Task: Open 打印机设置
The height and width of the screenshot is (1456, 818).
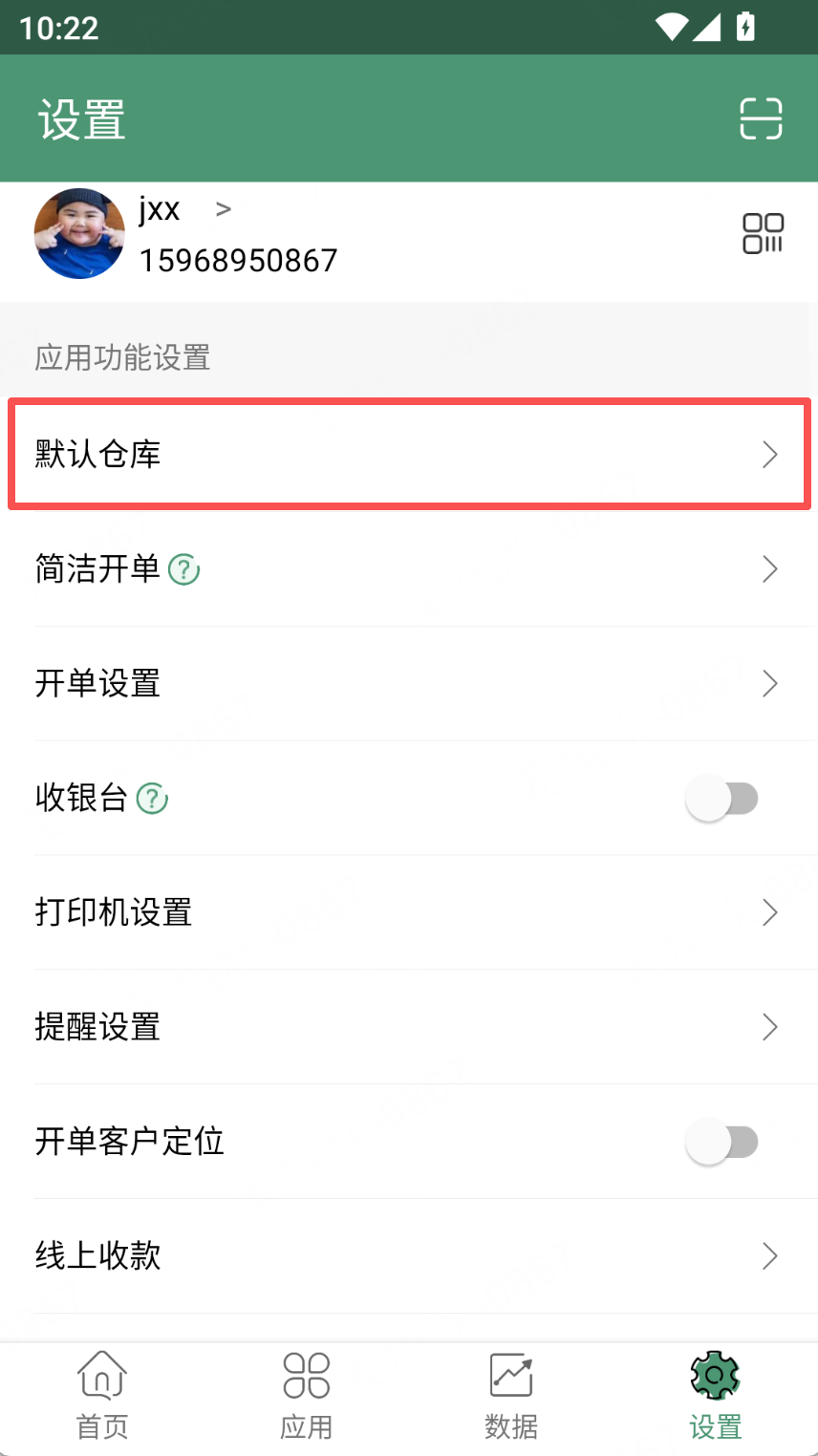Action: tap(409, 912)
